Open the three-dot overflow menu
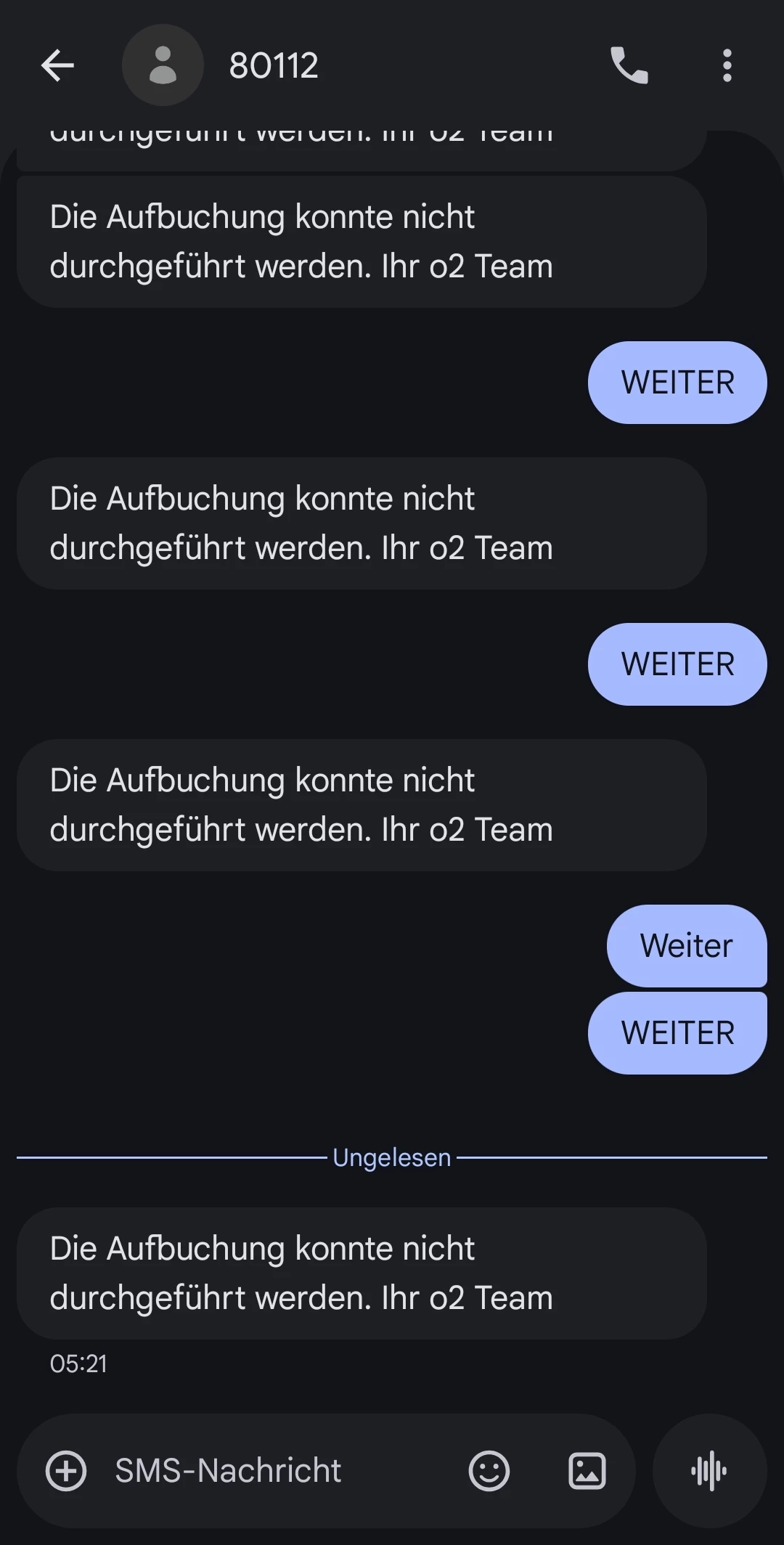 [x=727, y=65]
